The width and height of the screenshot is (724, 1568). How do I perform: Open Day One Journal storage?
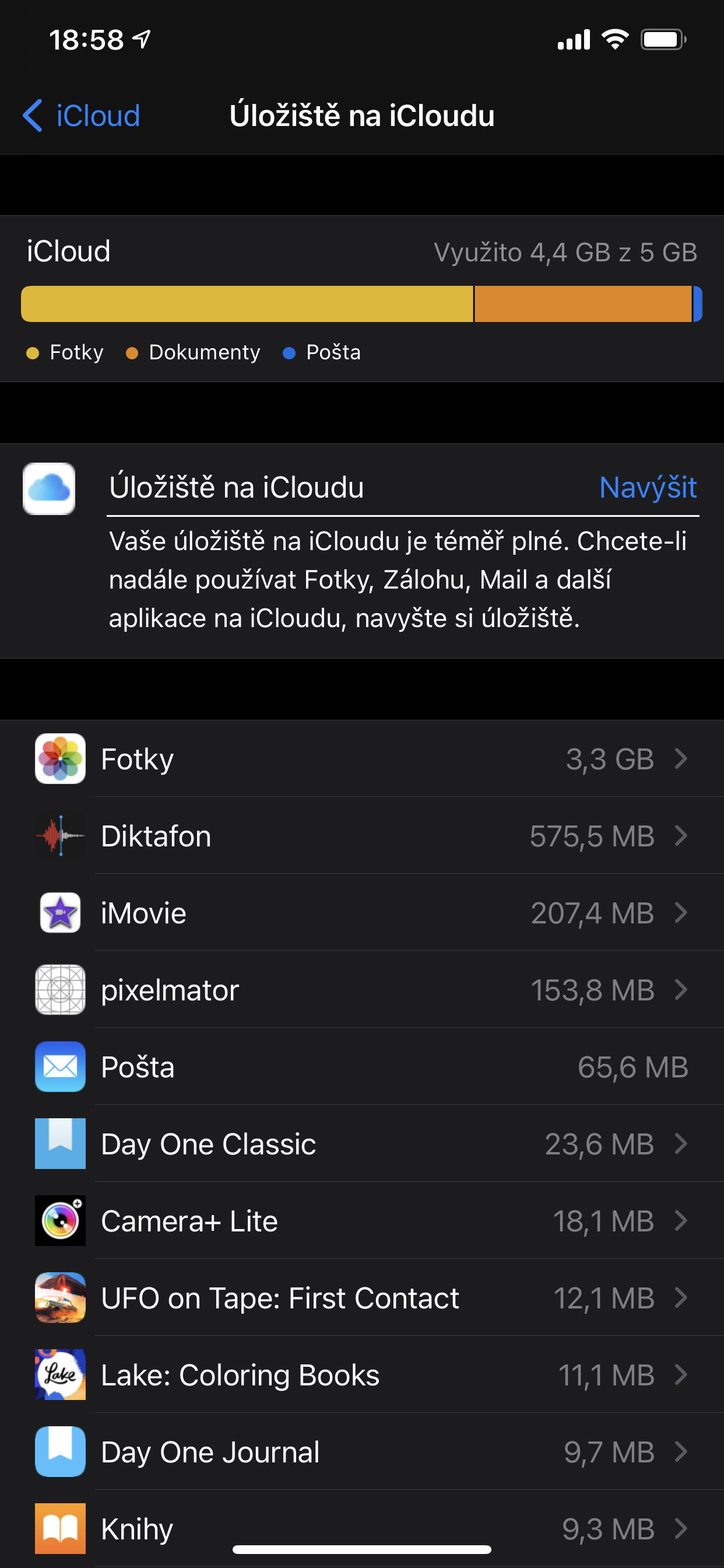pos(362,1452)
